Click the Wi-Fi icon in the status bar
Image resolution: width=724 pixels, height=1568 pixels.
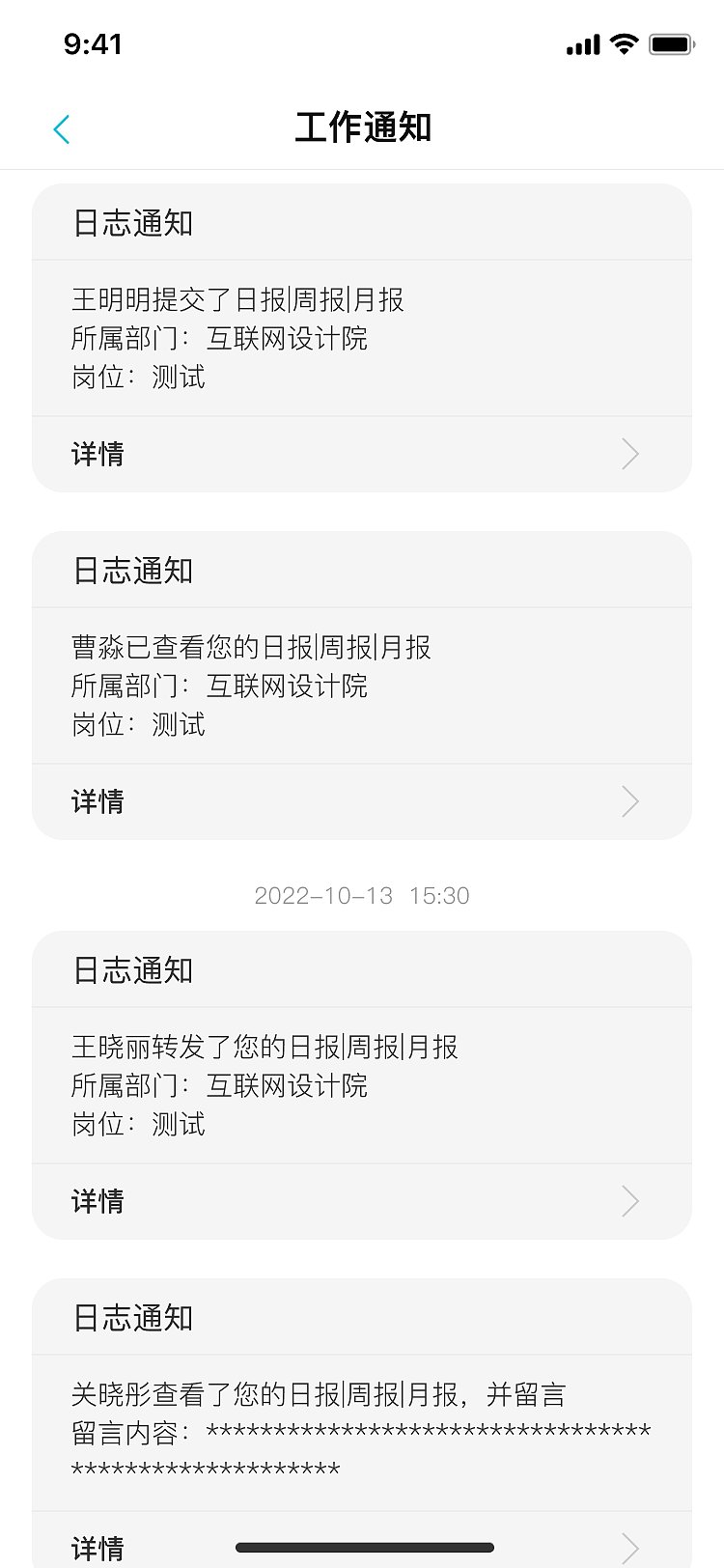(x=622, y=42)
